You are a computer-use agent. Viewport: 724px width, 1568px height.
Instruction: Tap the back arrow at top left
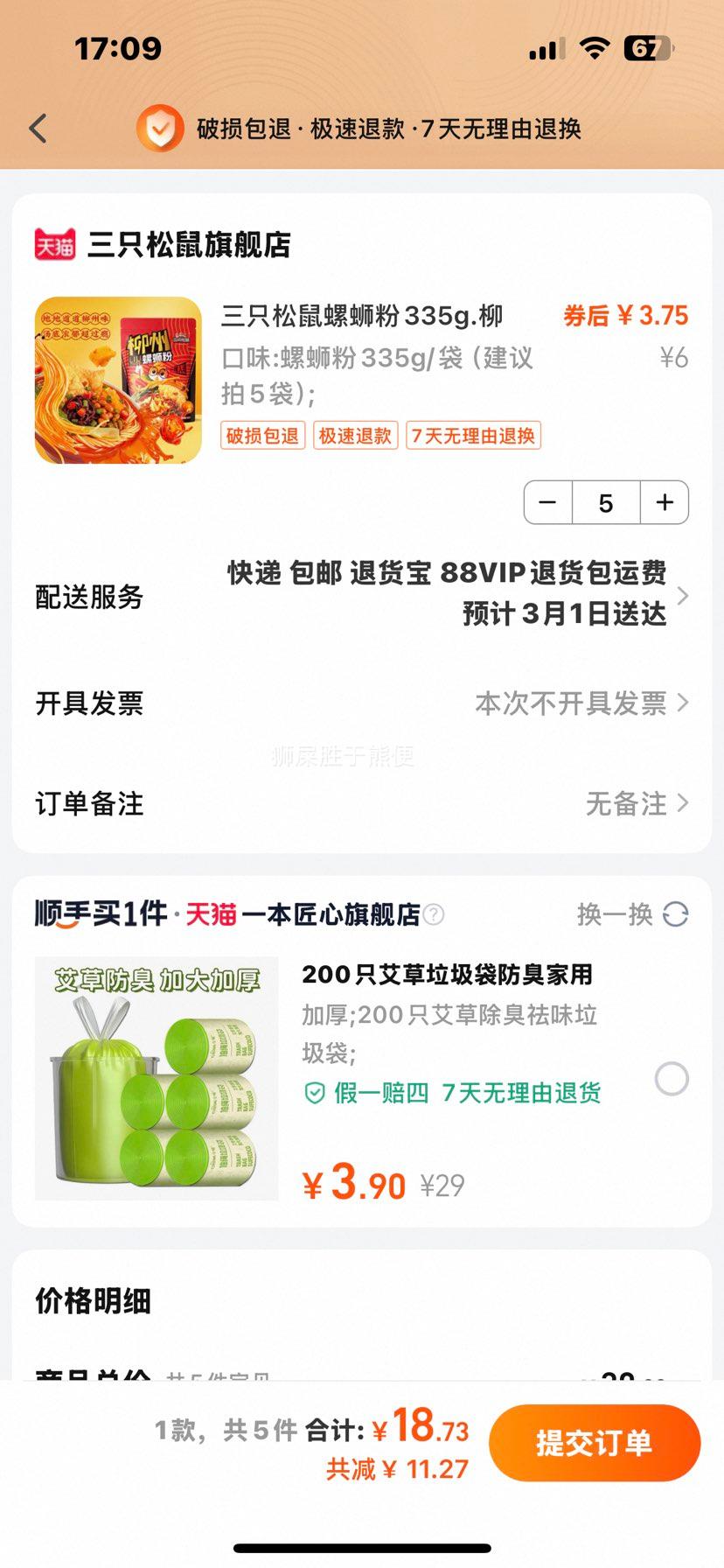pyautogui.click(x=37, y=128)
